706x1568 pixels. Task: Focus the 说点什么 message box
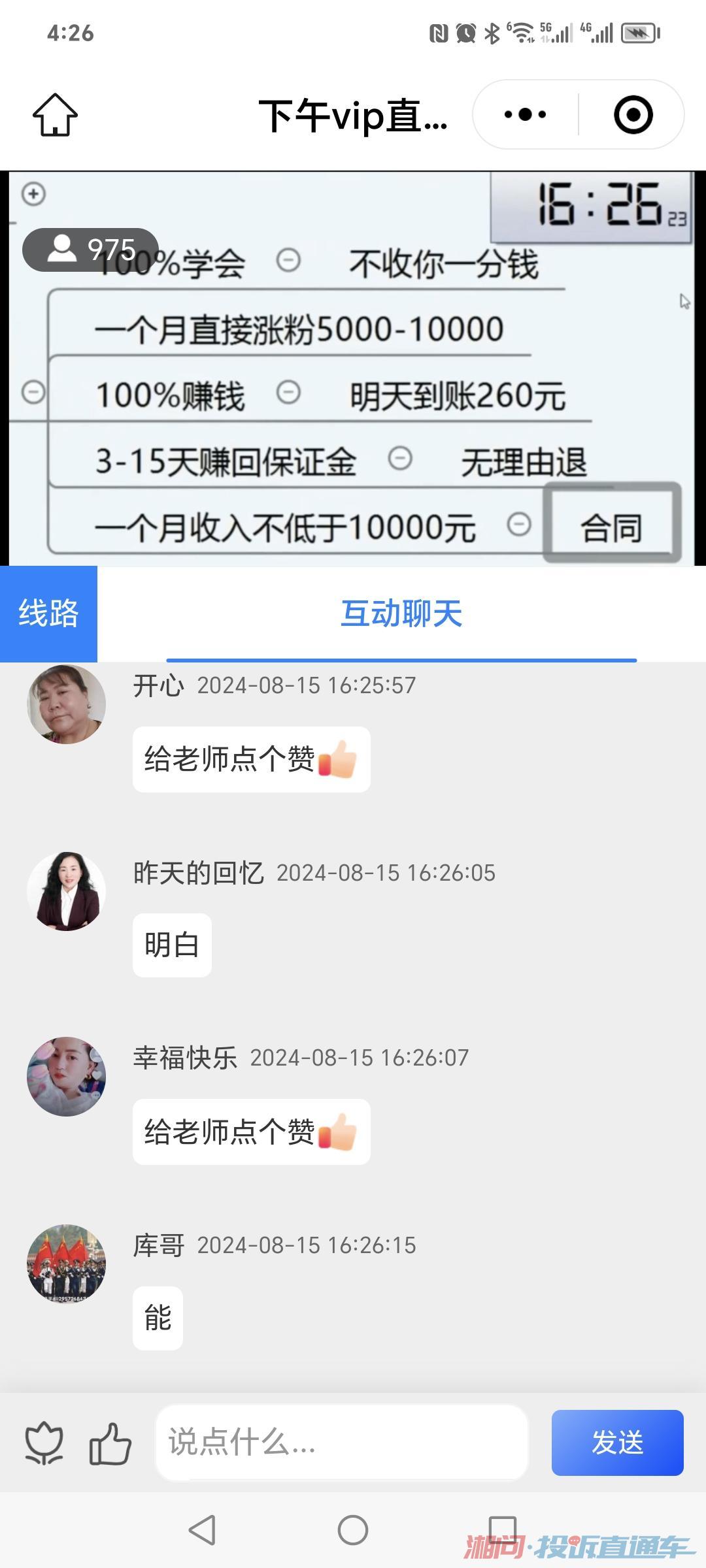coord(341,1443)
